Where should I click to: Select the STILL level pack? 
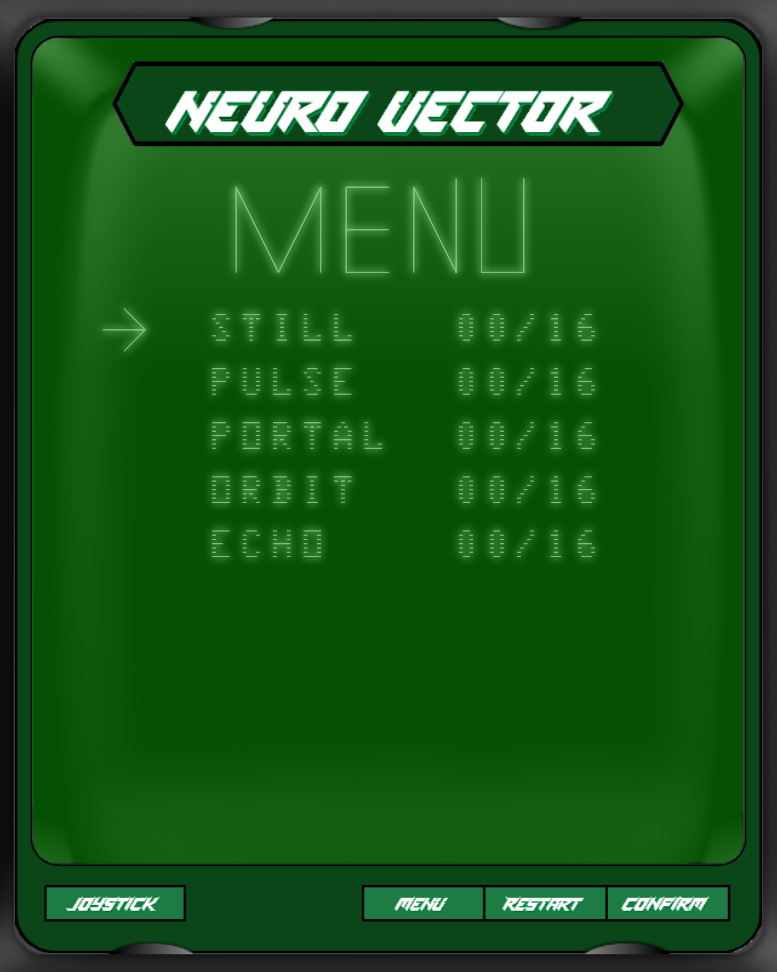283,328
